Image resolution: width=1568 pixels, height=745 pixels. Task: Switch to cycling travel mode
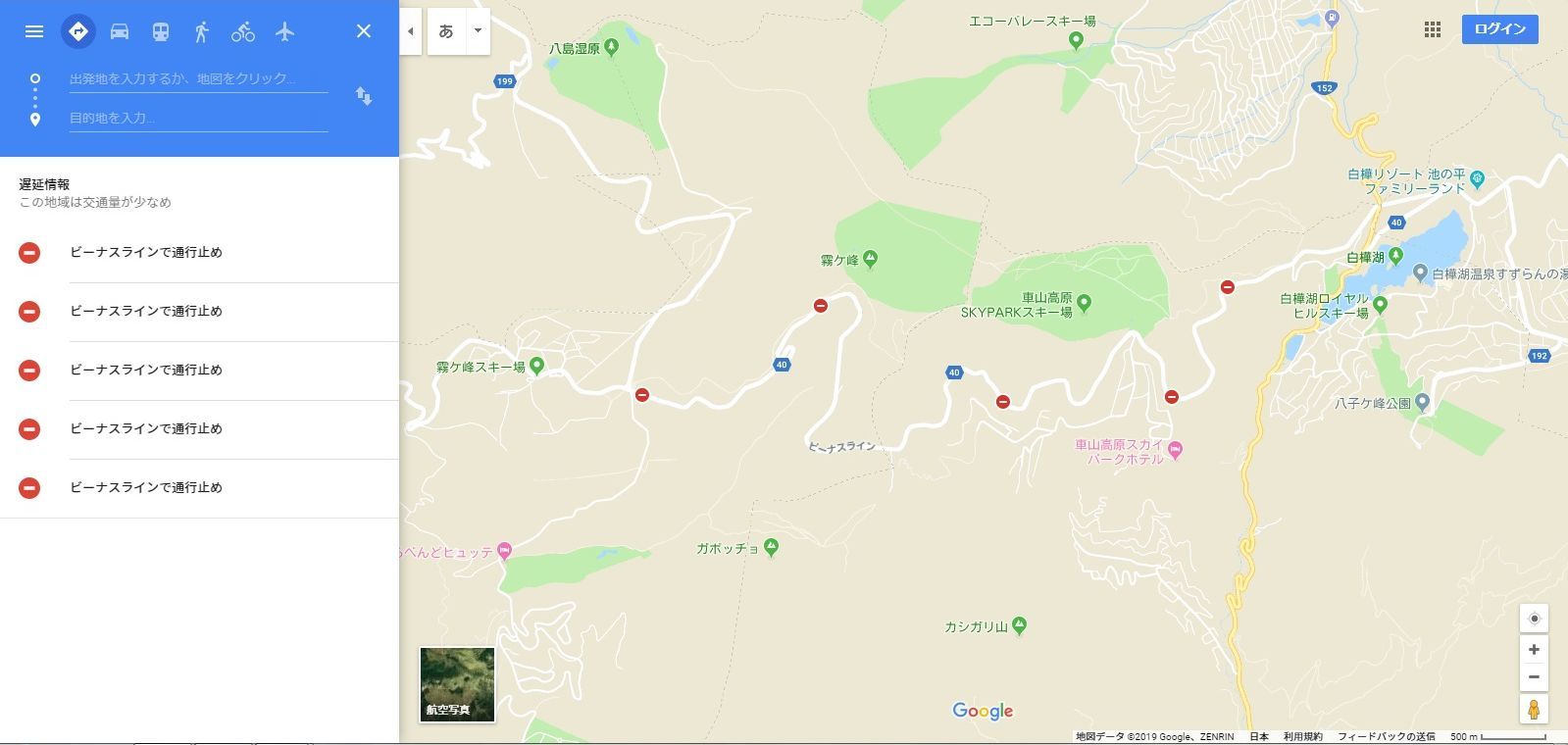click(x=243, y=31)
